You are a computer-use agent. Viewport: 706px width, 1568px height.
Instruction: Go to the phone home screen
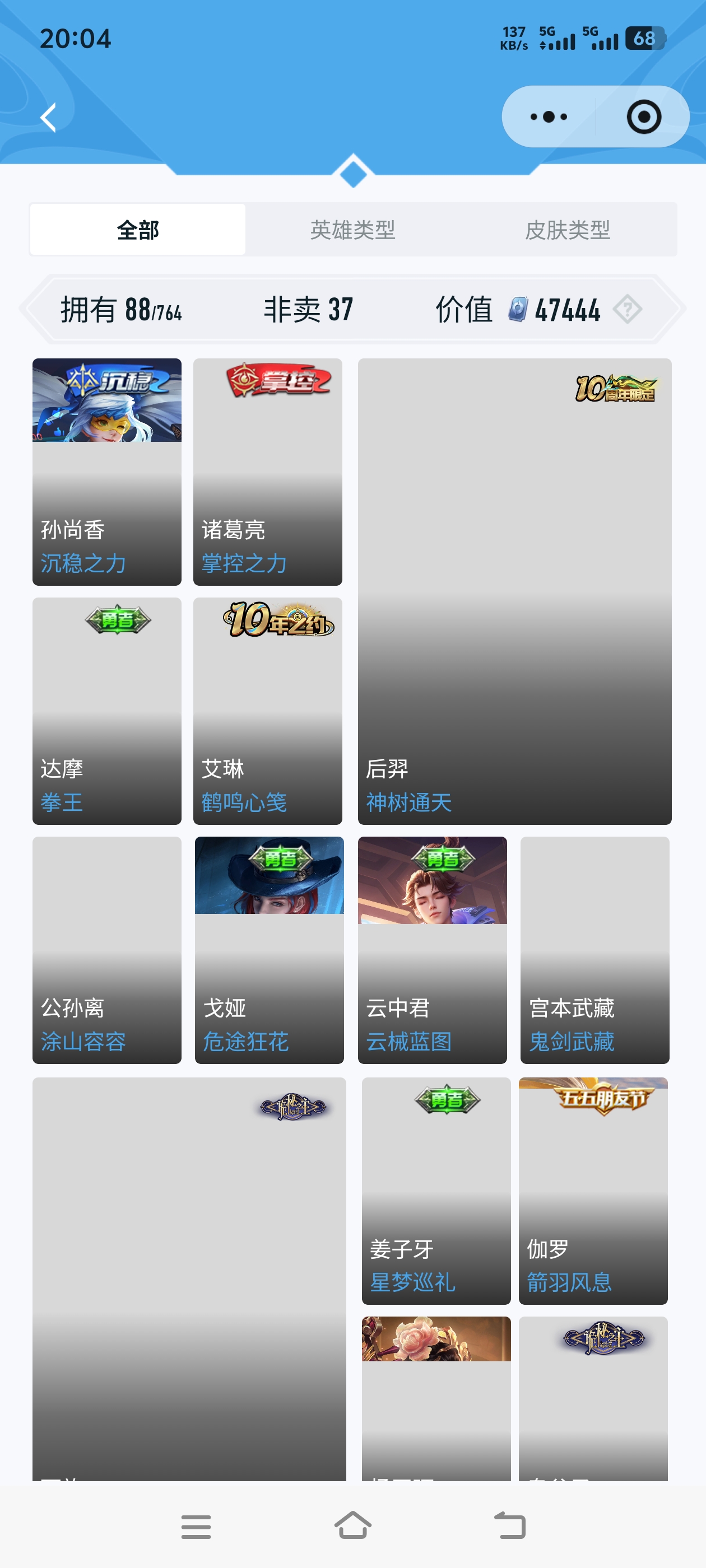[352, 1525]
